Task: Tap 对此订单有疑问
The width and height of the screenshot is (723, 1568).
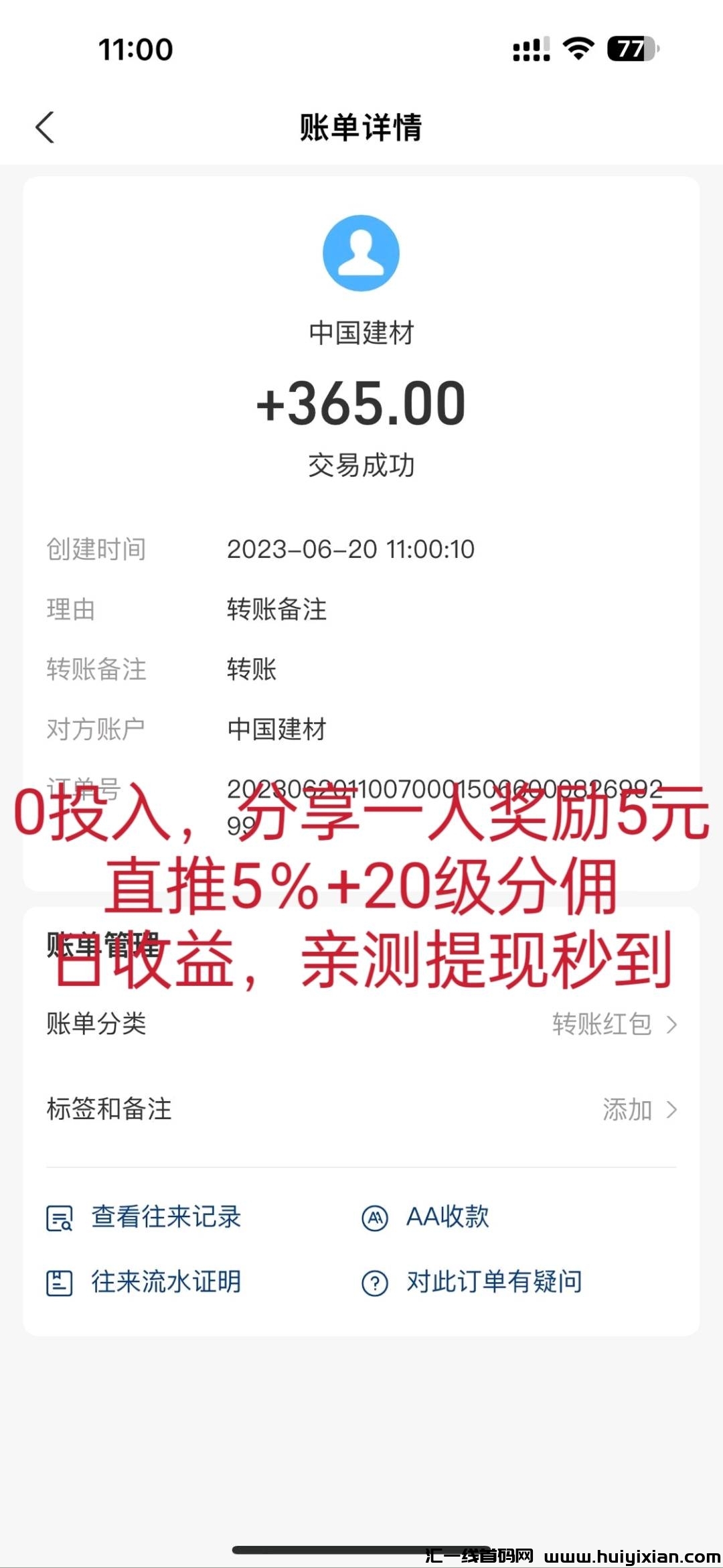Action: pos(493,1281)
